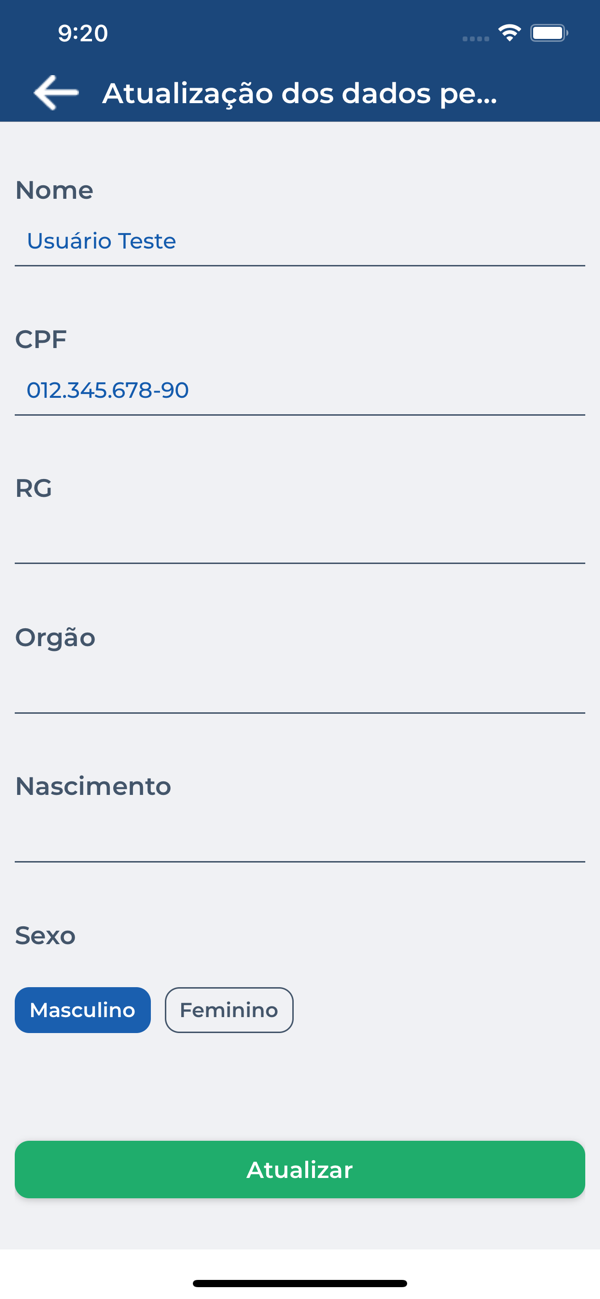600x1299 pixels.
Task: Go back using the arrow icon
Action: coord(56,93)
